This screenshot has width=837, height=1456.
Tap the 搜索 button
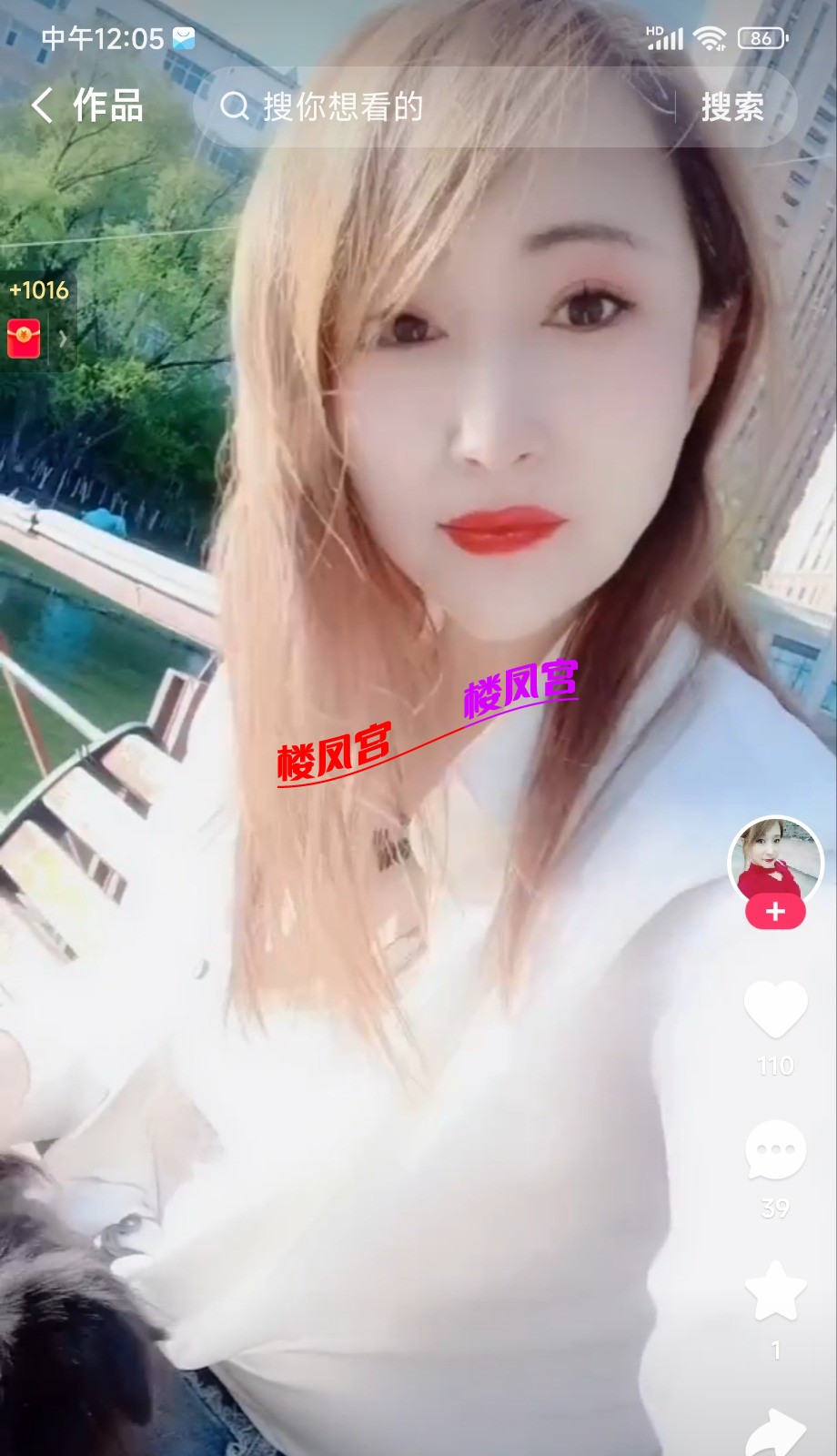pos(731,107)
